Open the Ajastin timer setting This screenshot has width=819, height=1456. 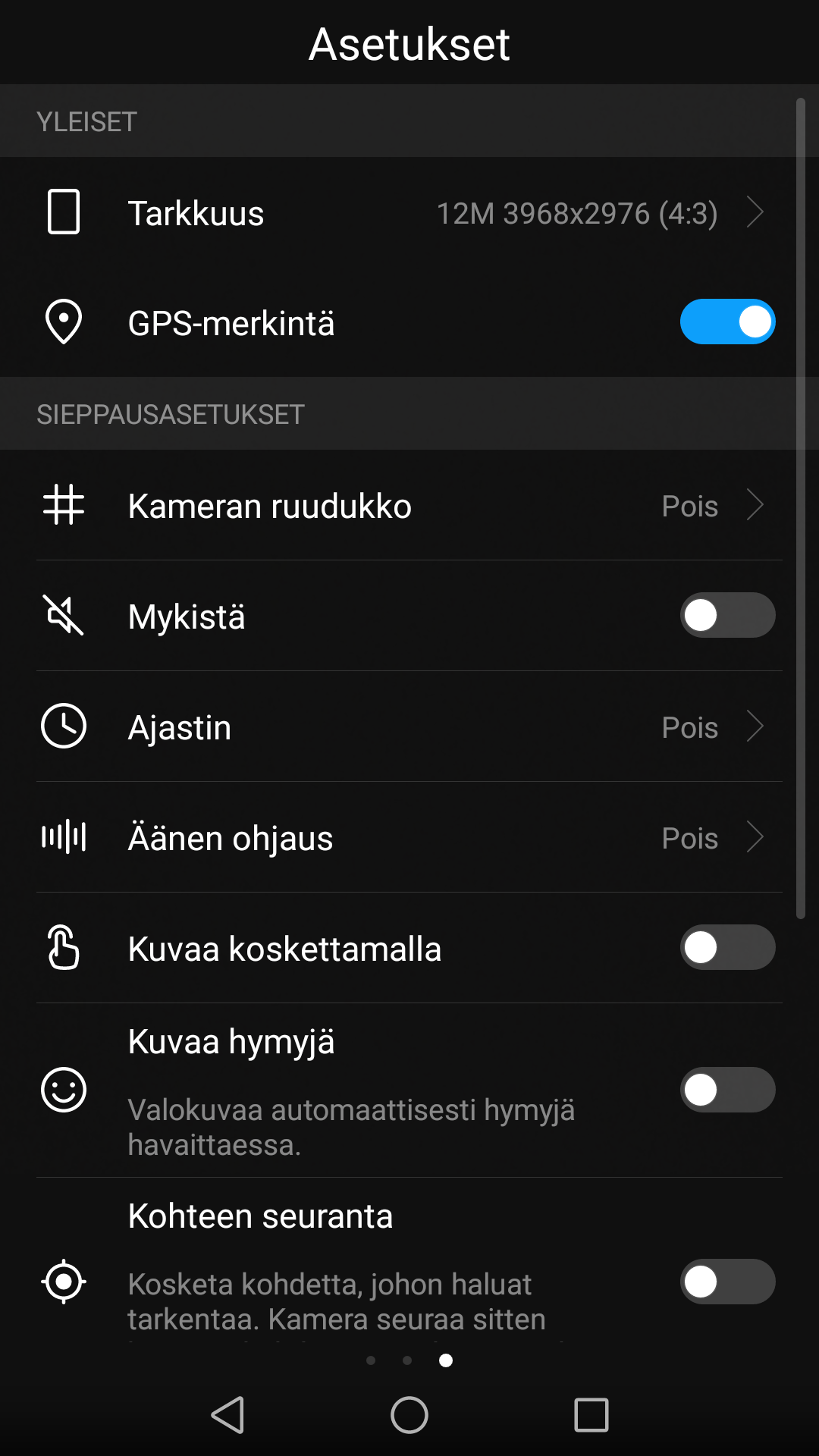tap(409, 727)
